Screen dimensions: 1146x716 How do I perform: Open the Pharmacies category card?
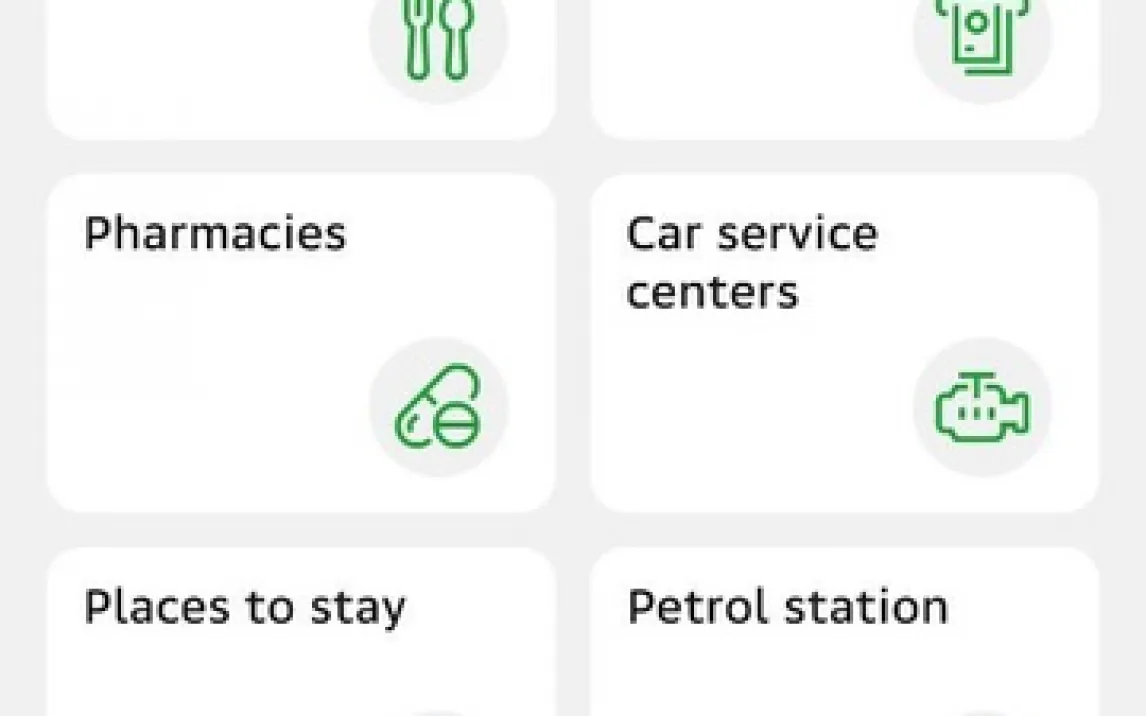[301, 342]
